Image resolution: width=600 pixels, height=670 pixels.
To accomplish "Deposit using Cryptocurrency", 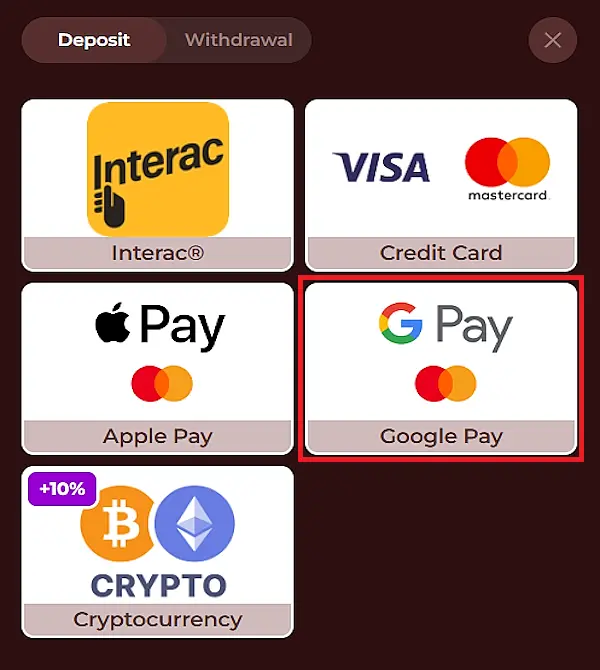I will click(158, 551).
